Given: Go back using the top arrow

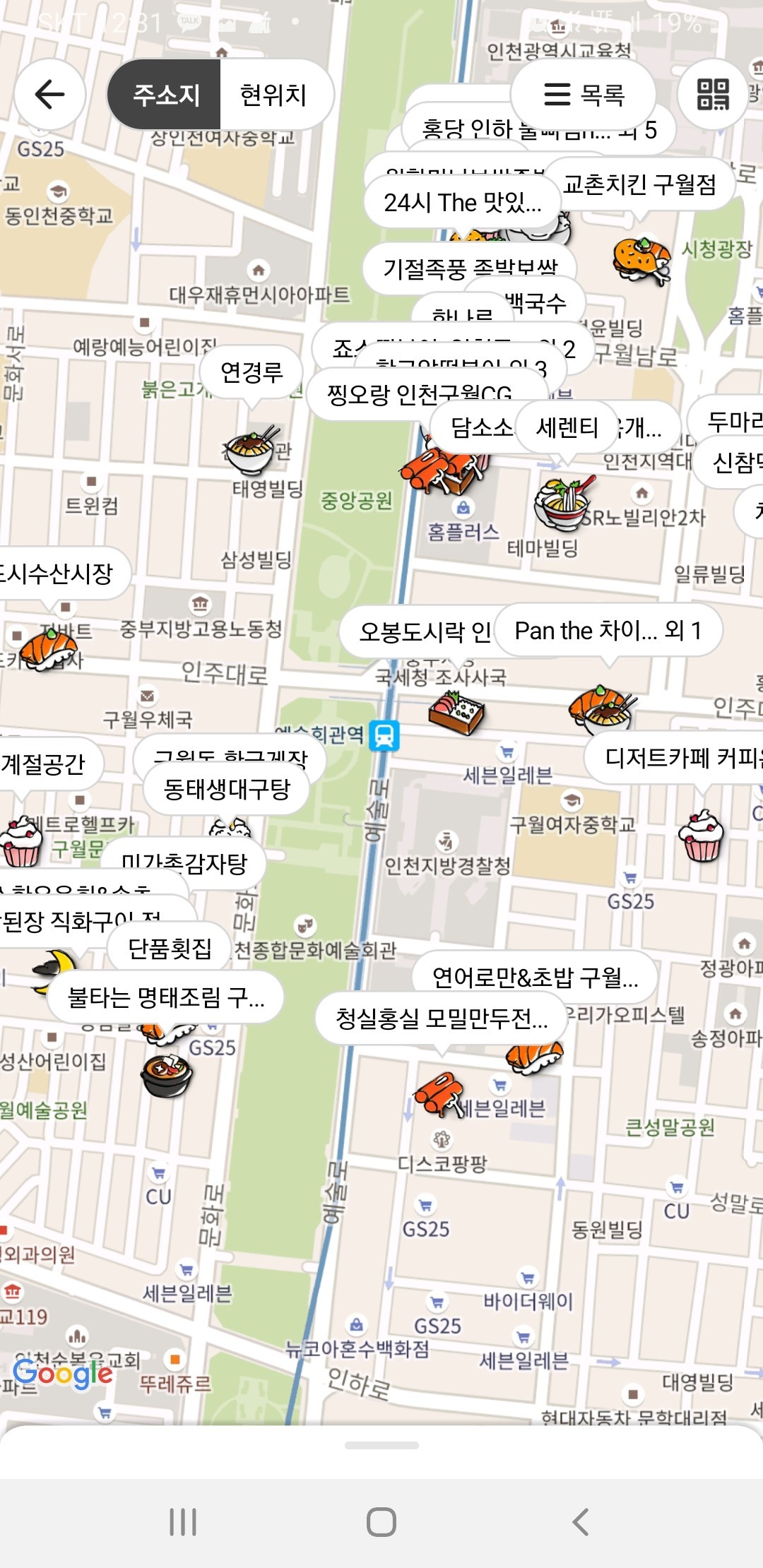Looking at the screenshot, I should [x=49, y=95].
